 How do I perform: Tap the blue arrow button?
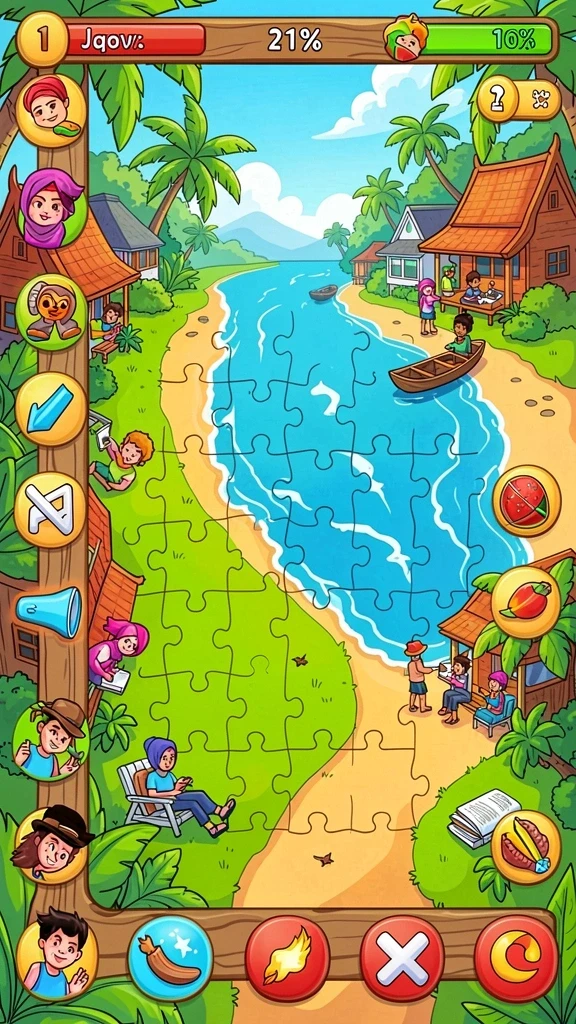(51, 409)
